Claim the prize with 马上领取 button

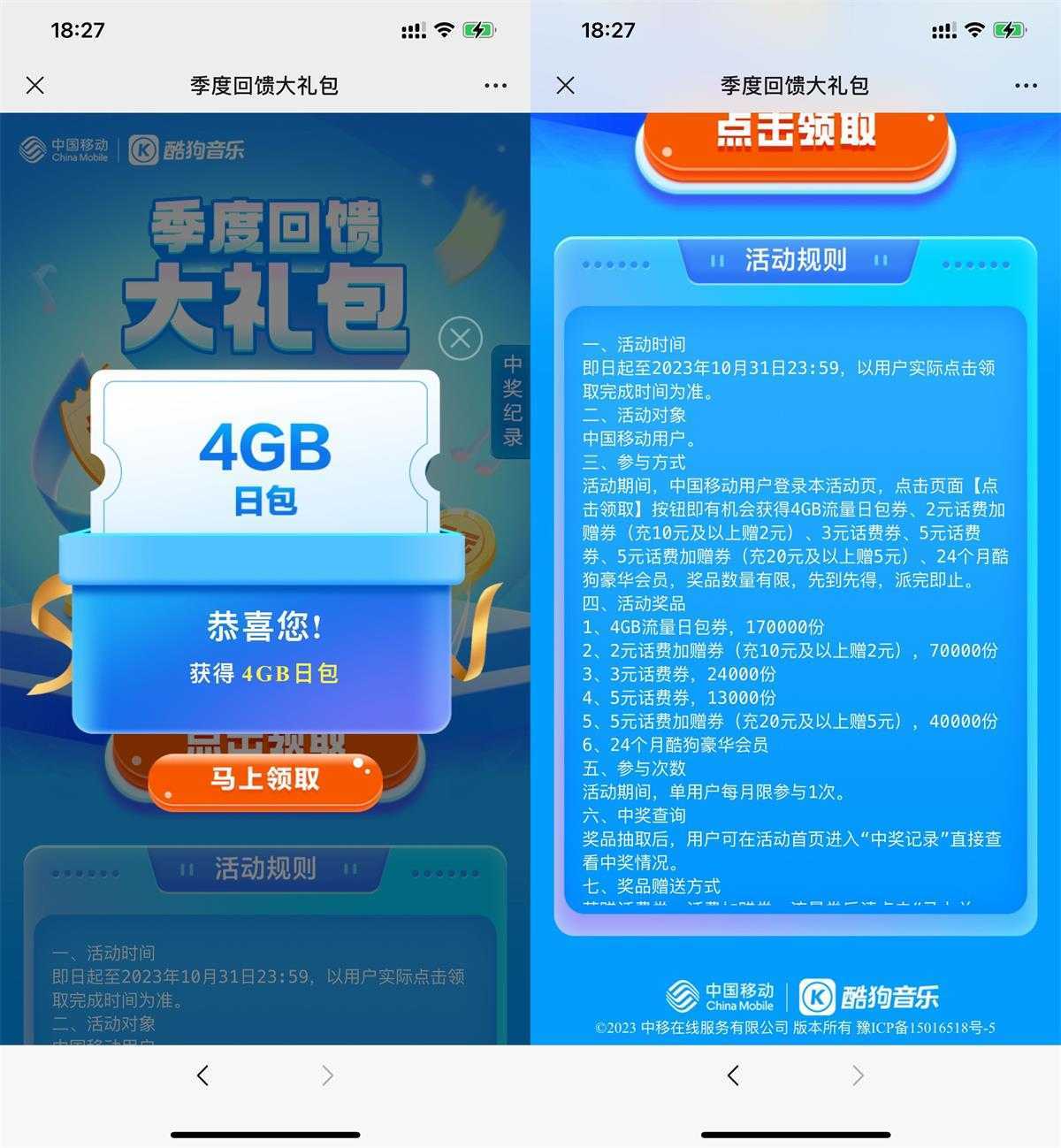(x=265, y=780)
